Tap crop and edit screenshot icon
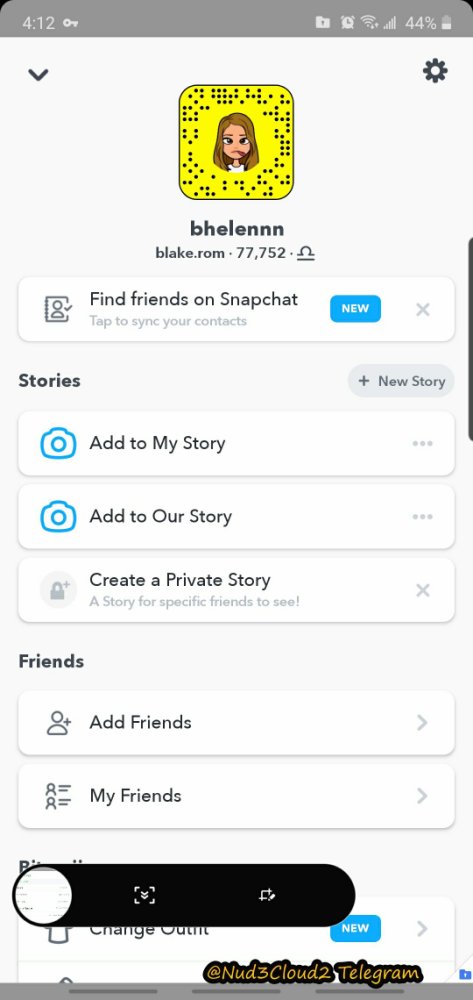 point(267,895)
